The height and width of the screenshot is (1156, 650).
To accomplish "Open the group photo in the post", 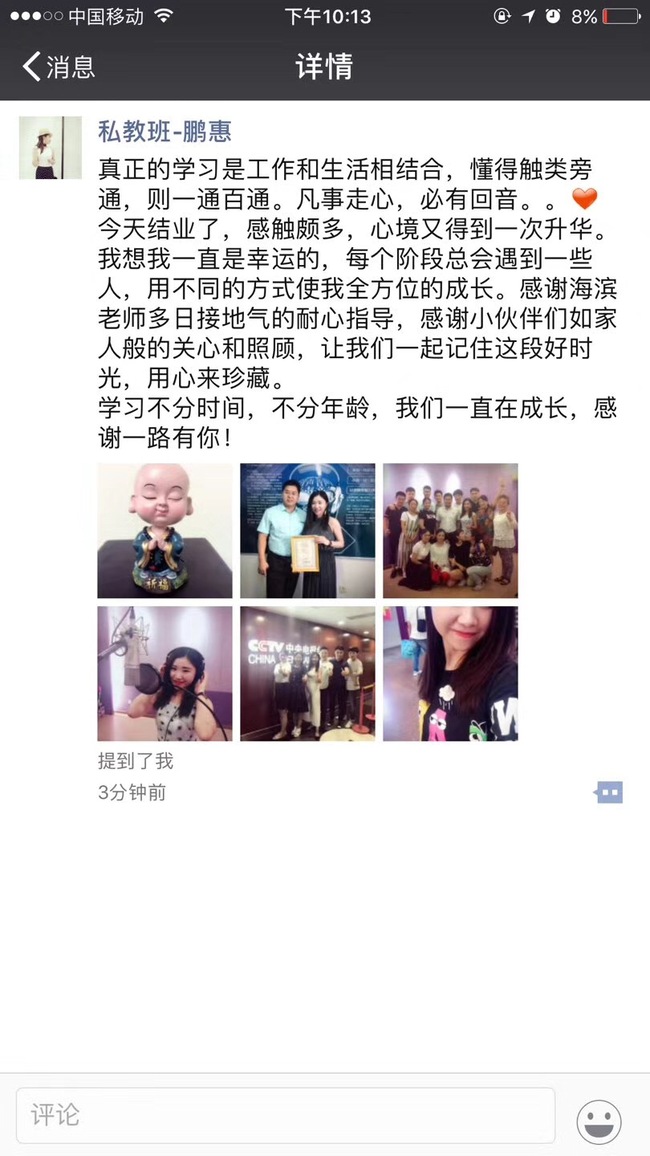I will coord(450,530).
